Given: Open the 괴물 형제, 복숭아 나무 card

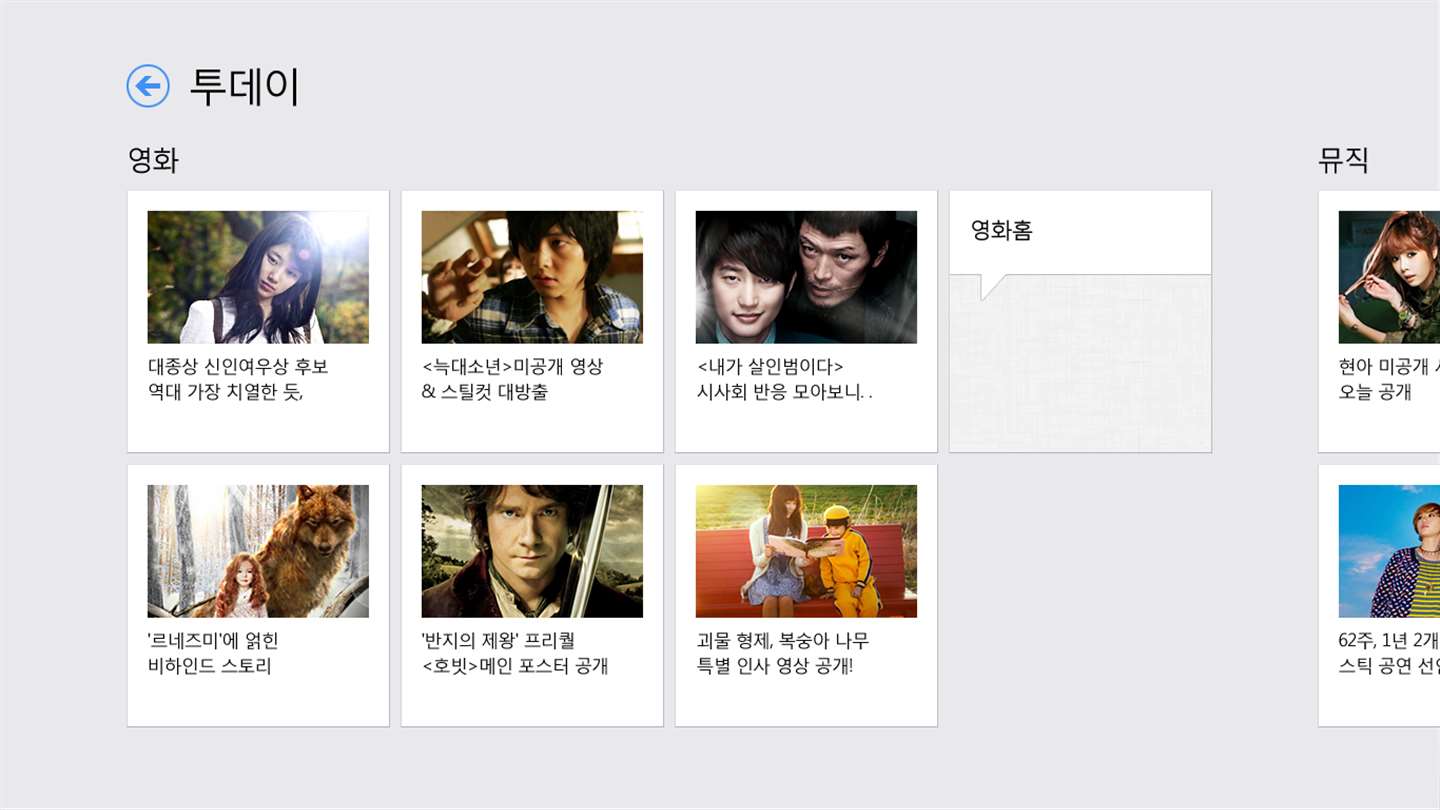Looking at the screenshot, I should pos(806,595).
